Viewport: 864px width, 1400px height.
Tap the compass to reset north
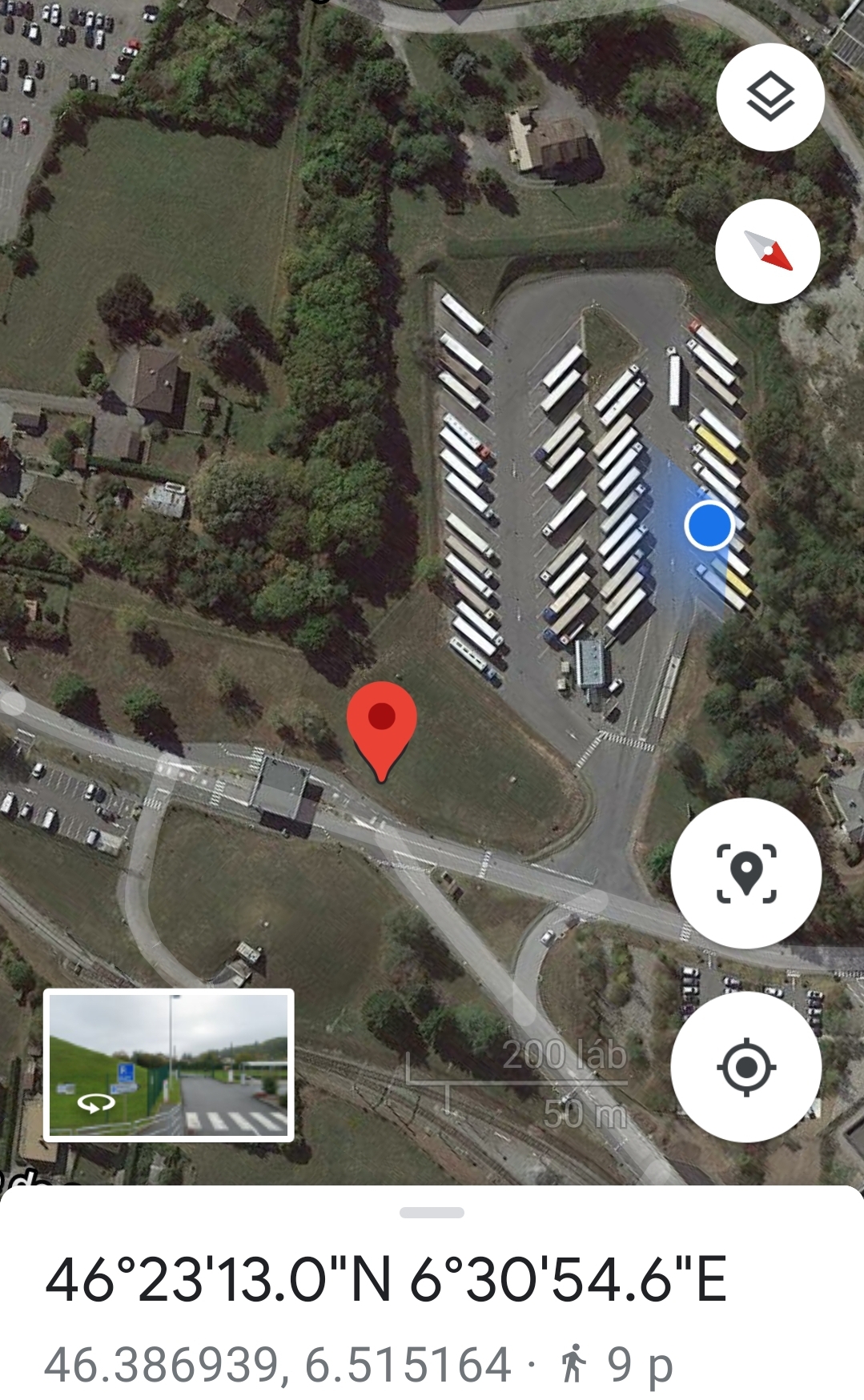click(x=767, y=251)
